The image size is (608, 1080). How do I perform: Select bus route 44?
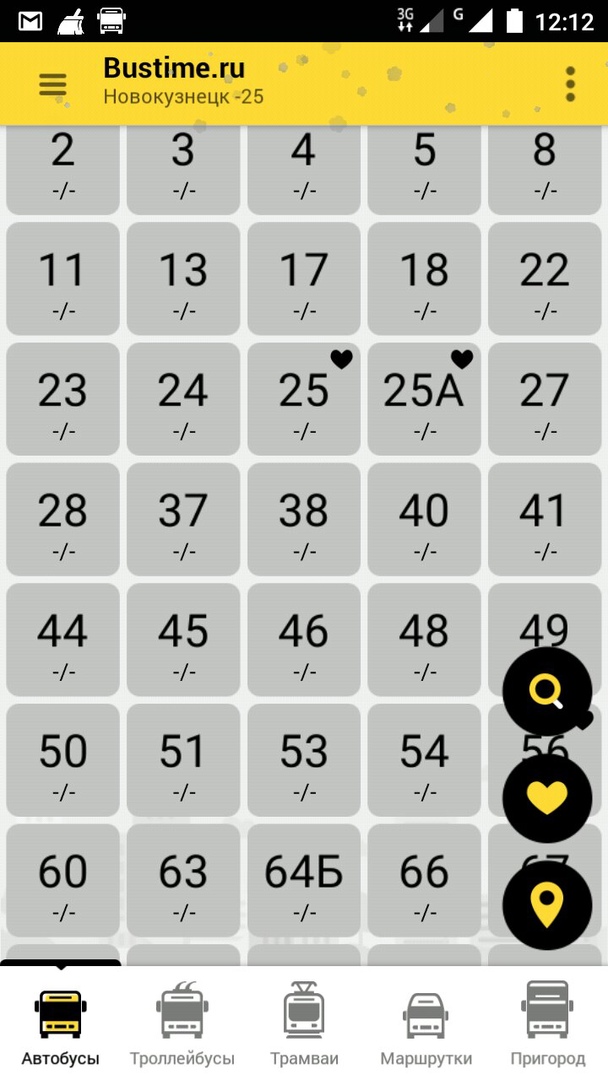pos(63,640)
